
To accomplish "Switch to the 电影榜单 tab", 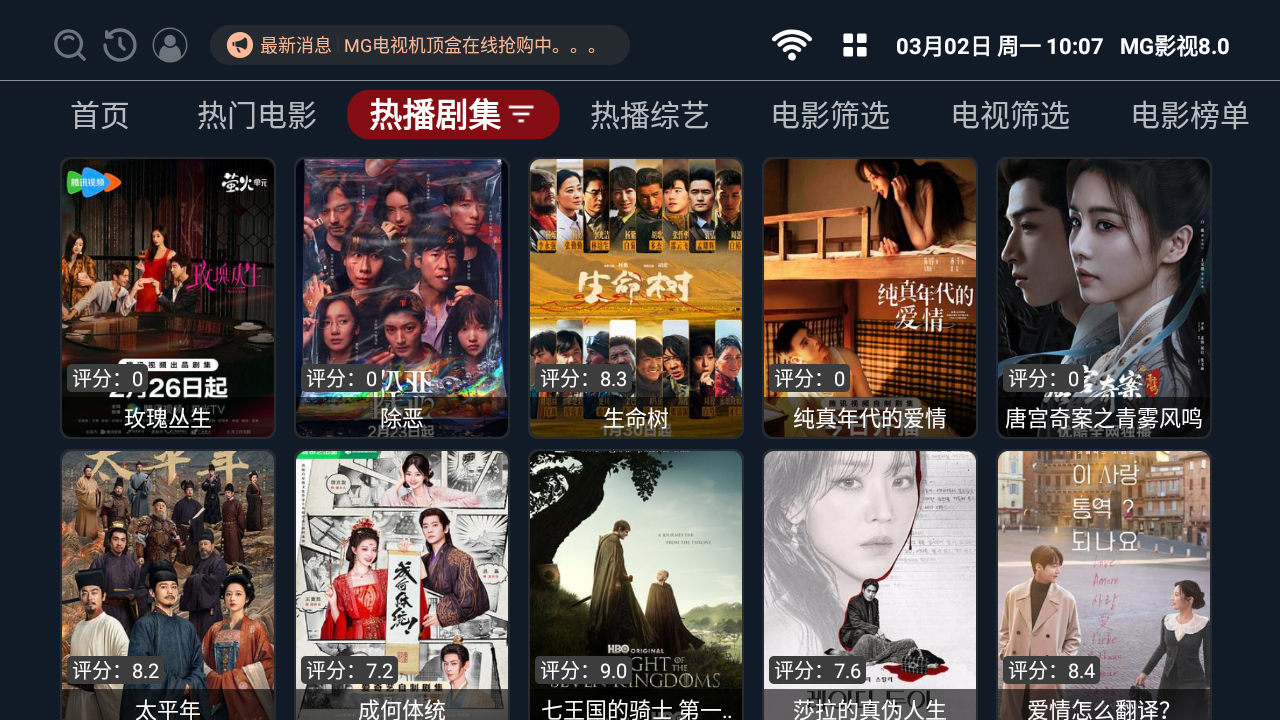I will coord(1190,115).
